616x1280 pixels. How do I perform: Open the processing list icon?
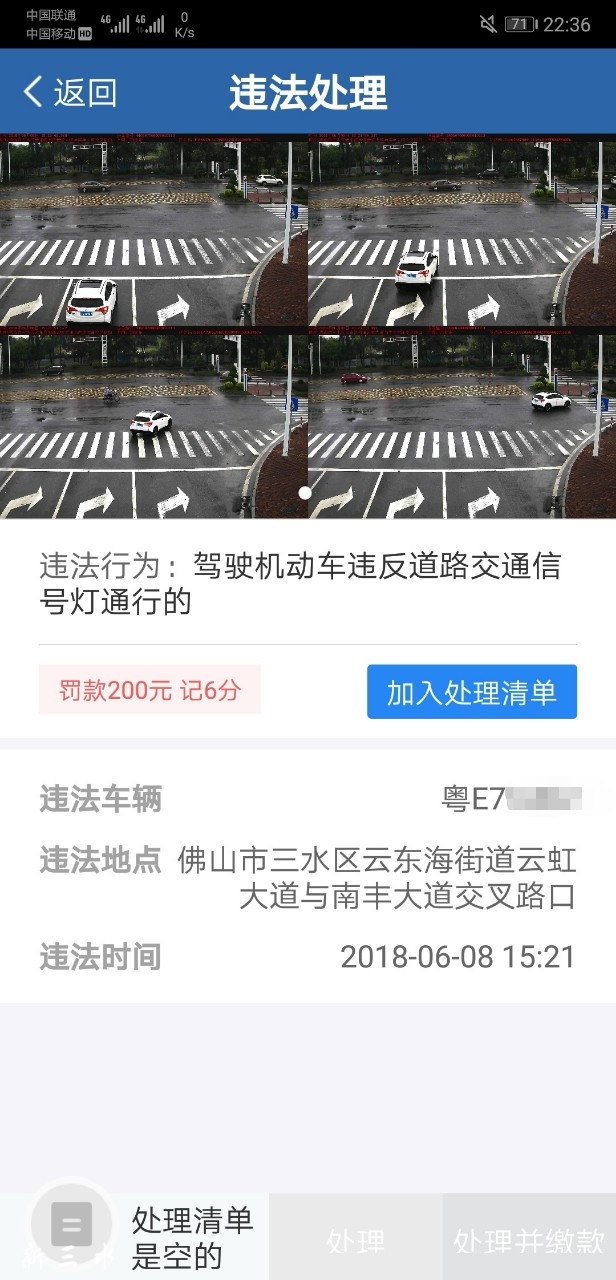(72, 1224)
